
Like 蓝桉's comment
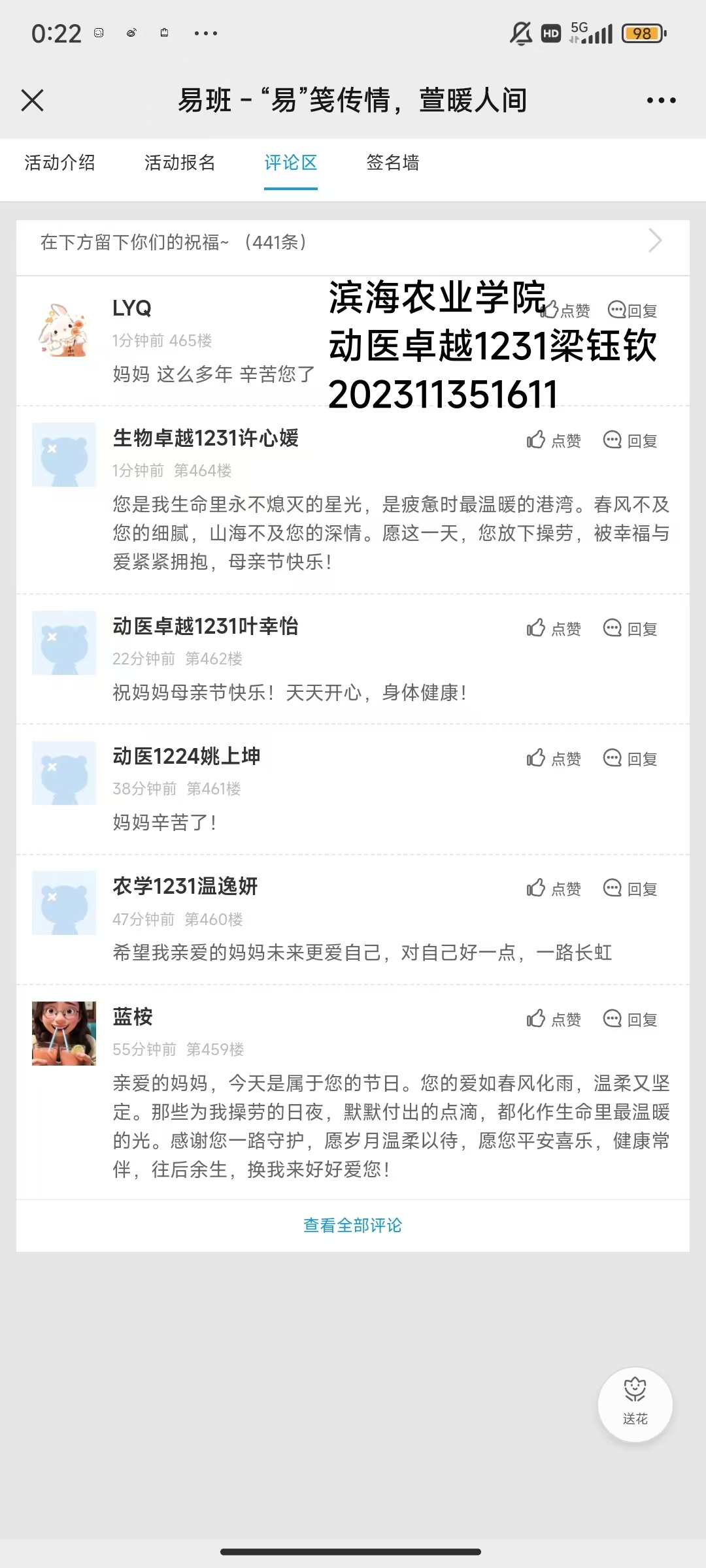coord(554,1019)
